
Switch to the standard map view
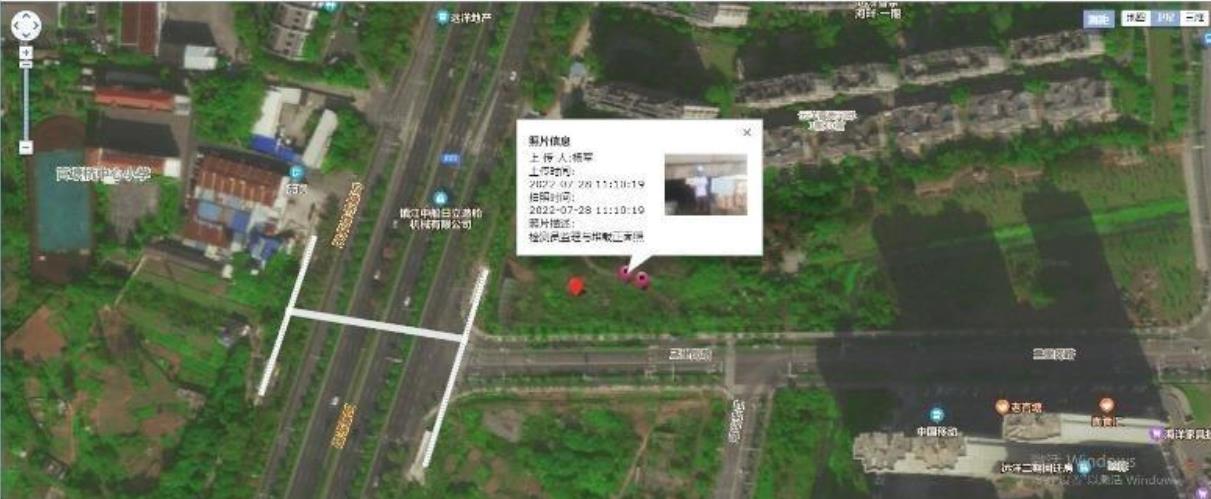click(x=1135, y=18)
